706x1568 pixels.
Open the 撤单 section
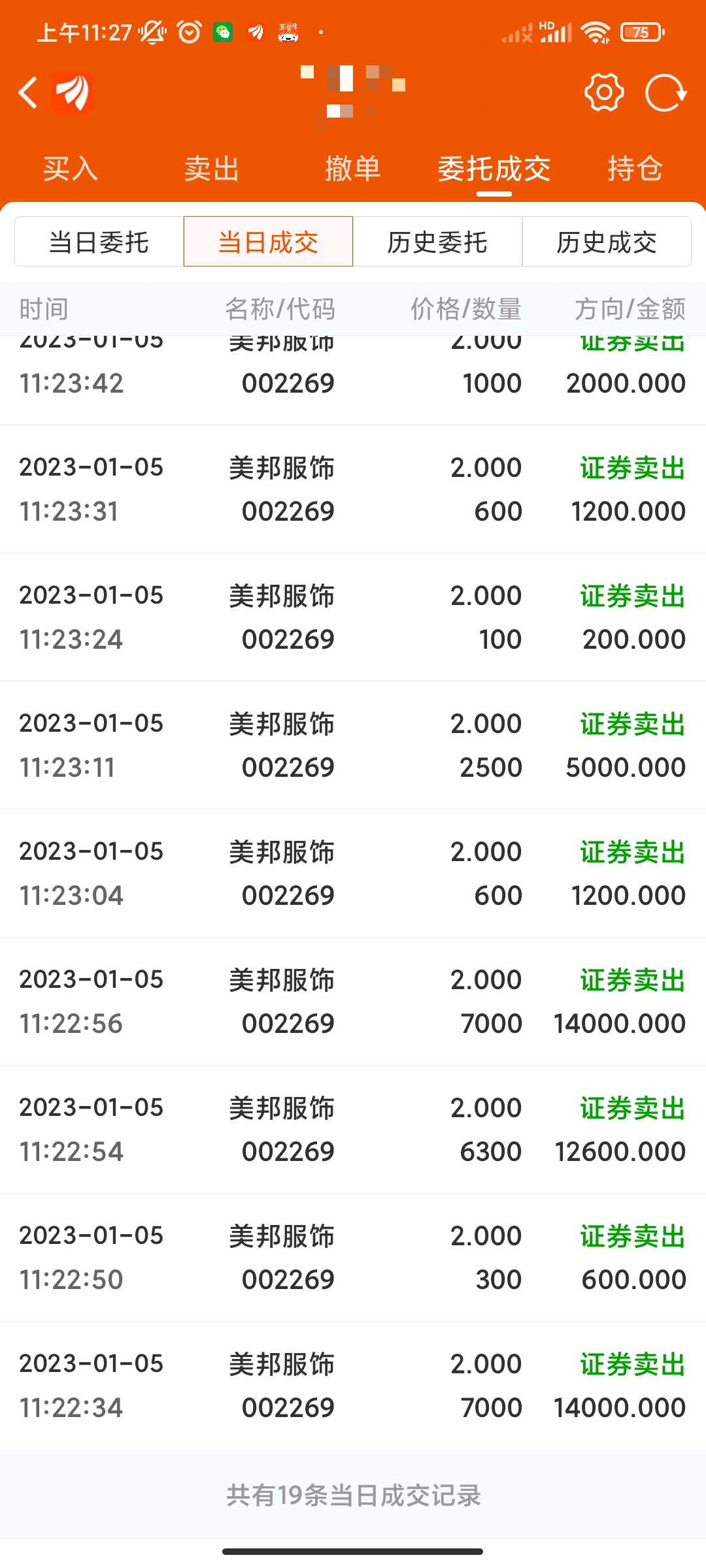(x=353, y=169)
